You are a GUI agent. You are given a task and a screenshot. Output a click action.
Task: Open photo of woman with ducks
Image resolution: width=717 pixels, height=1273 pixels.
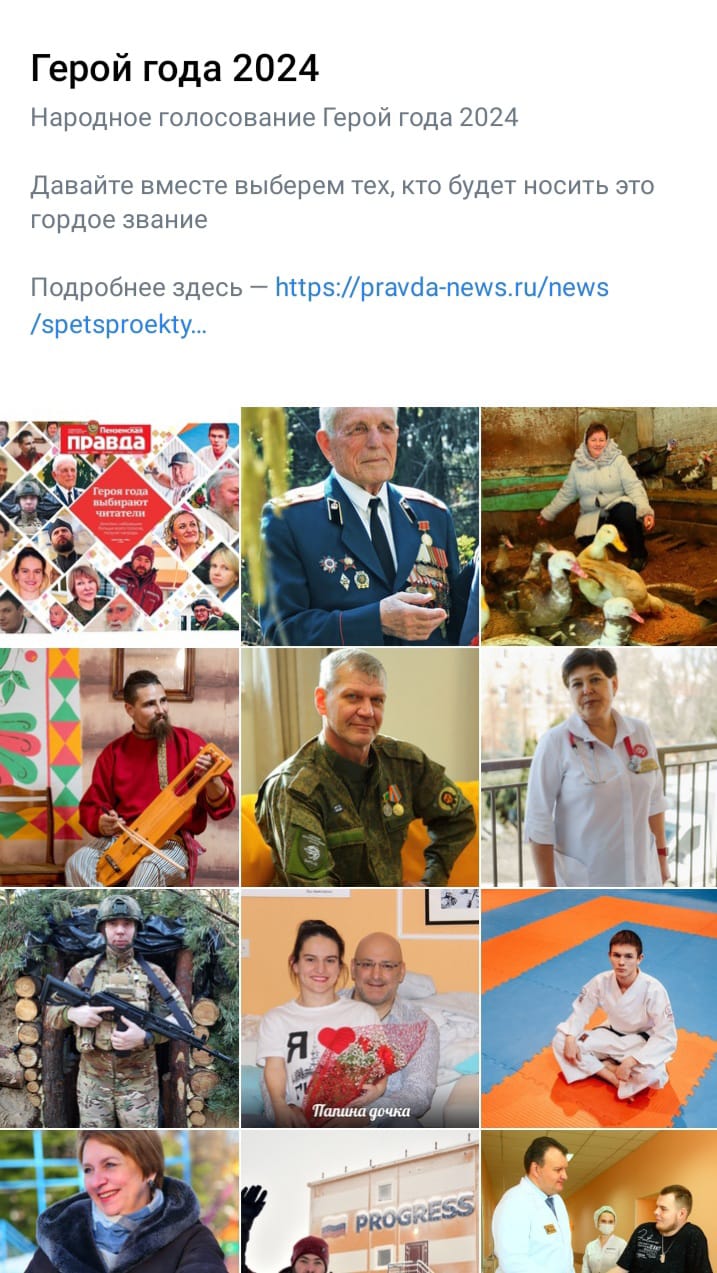[599, 526]
